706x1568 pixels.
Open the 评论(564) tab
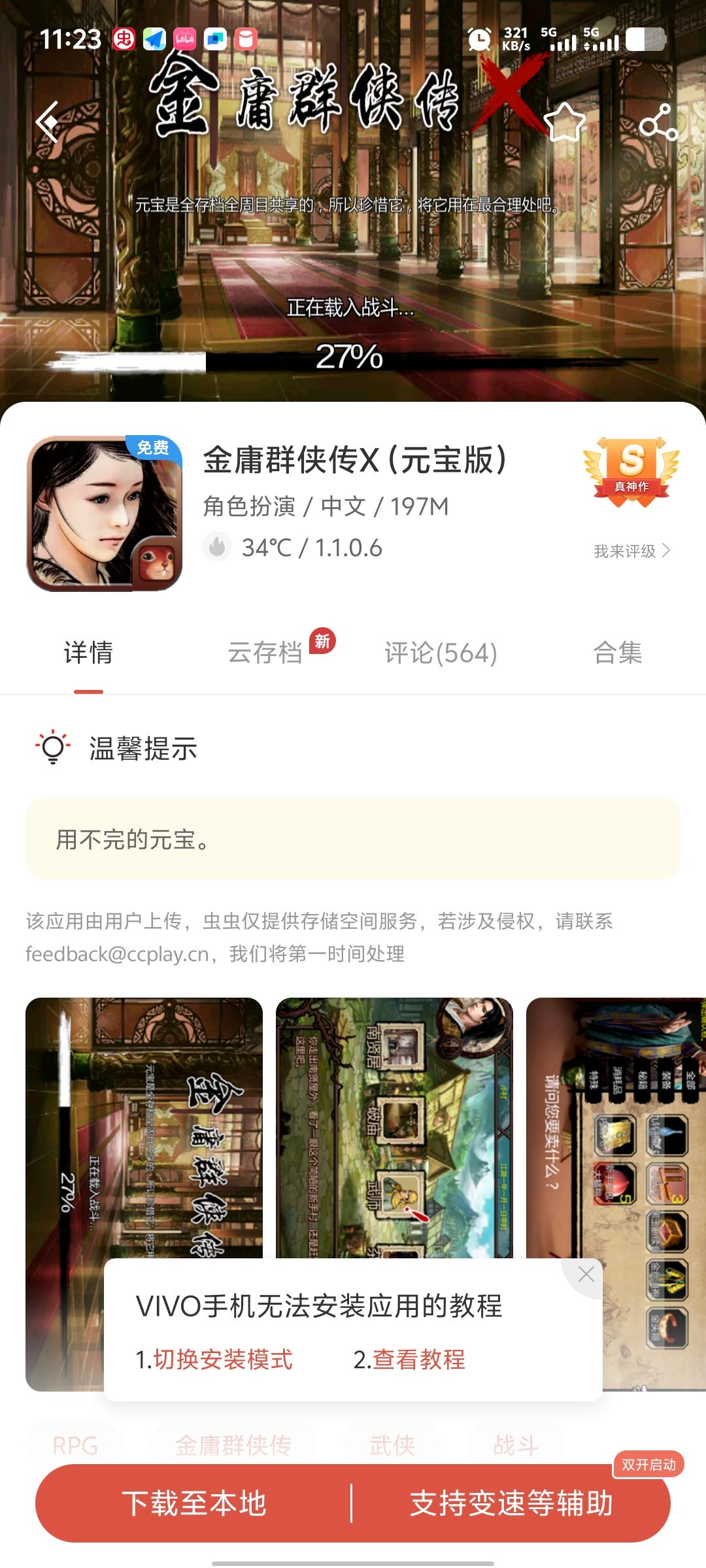(441, 653)
